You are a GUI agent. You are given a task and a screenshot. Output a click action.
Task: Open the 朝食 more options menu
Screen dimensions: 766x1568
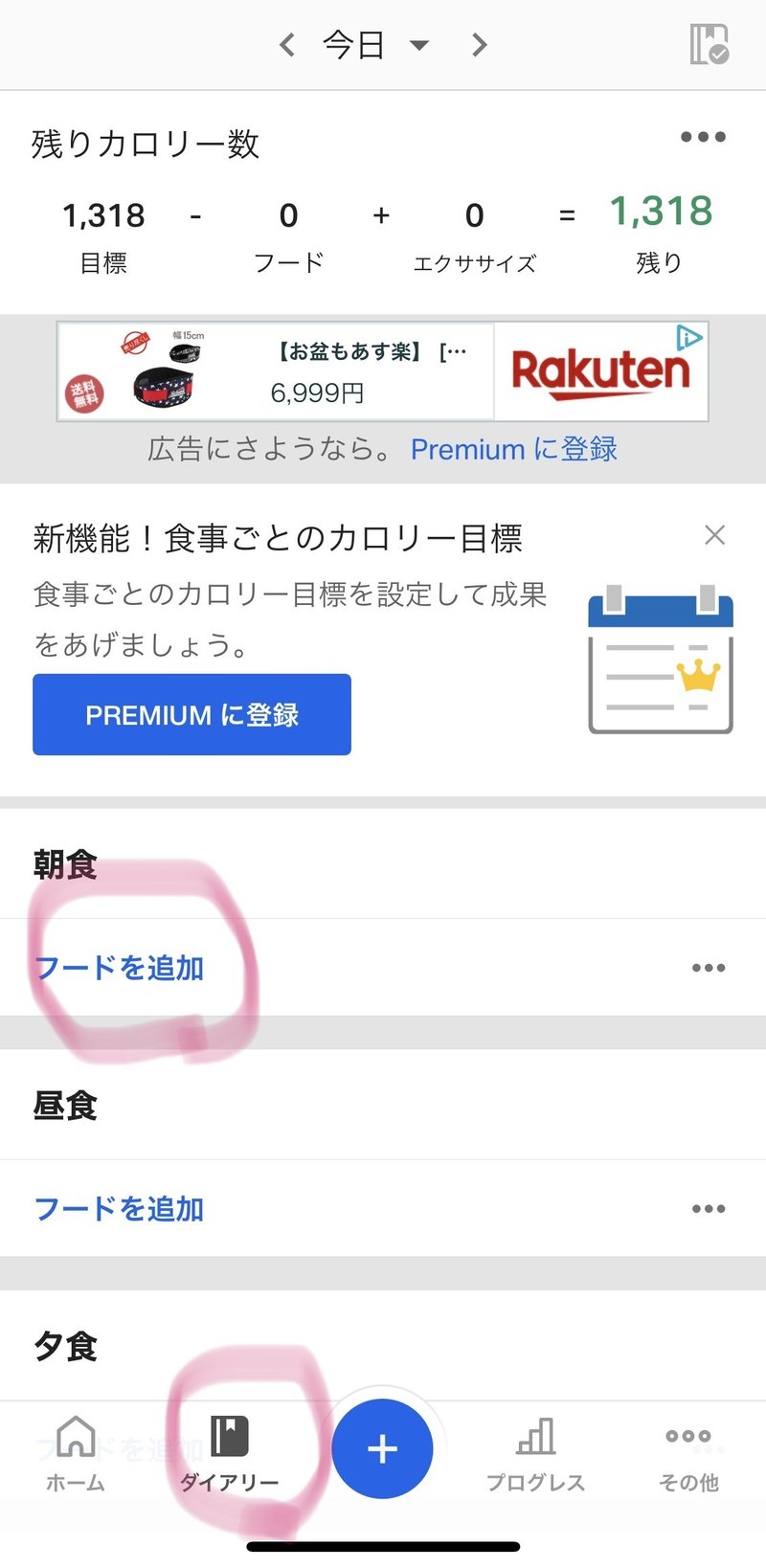point(709,968)
